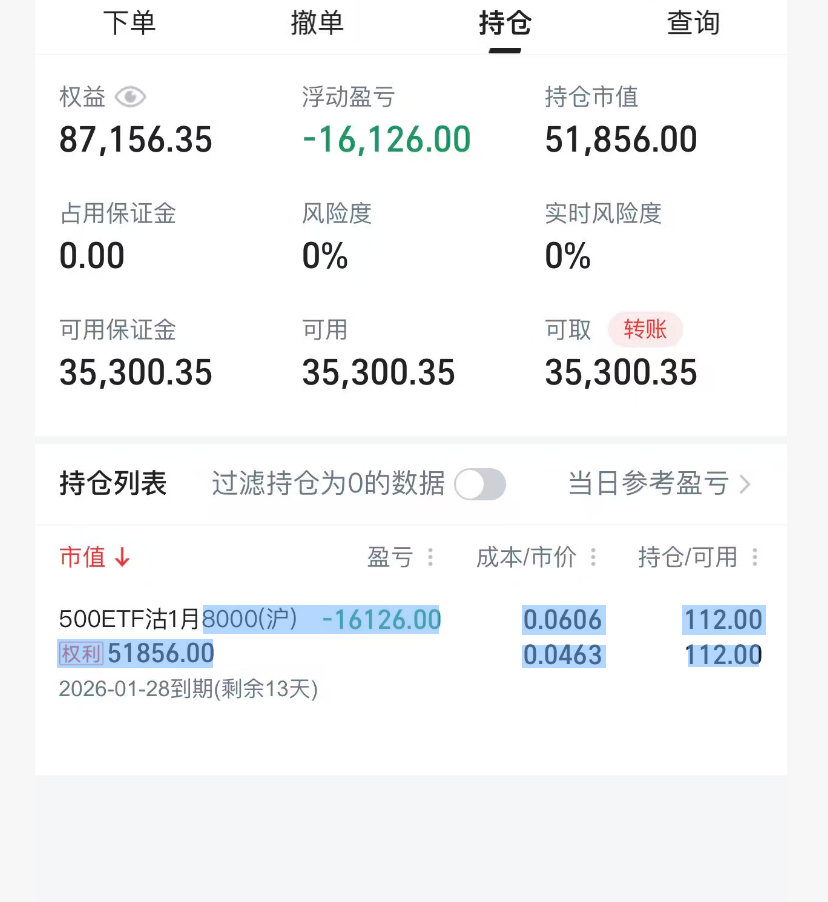Hide the 权益 amount with the eye icon
The width and height of the screenshot is (828, 902).
coord(130,97)
